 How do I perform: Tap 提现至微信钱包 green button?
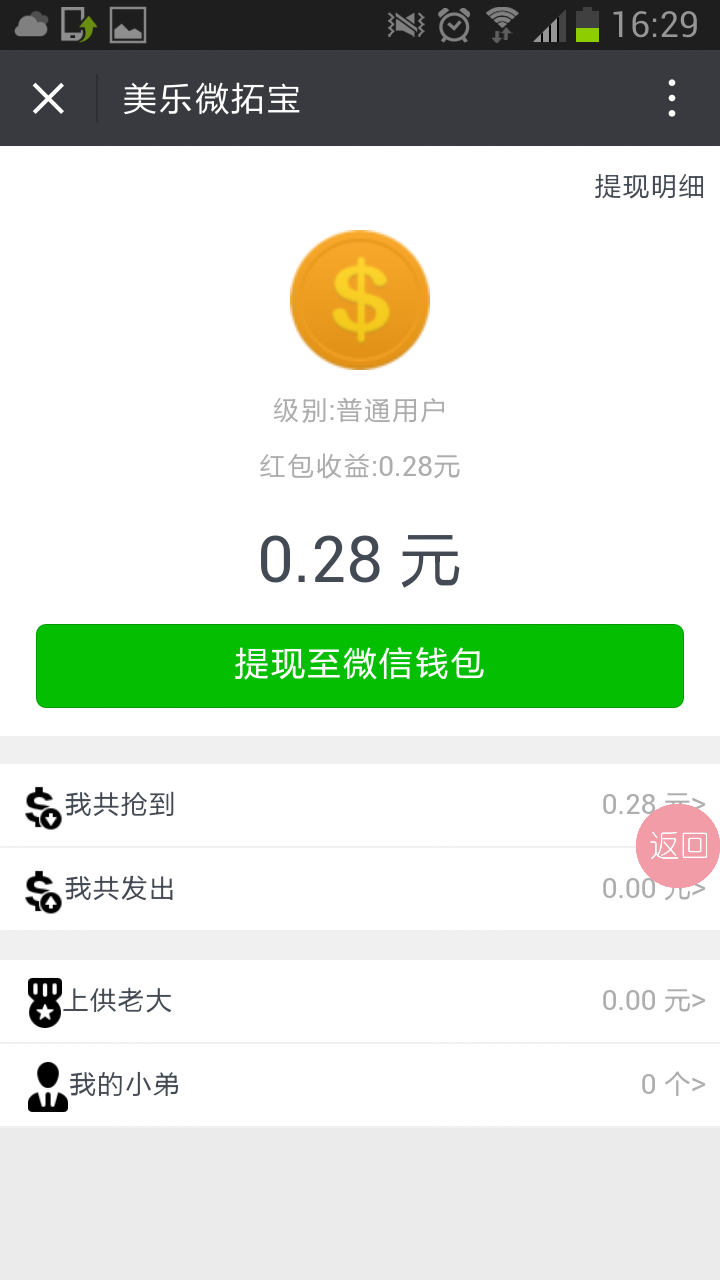pos(360,665)
